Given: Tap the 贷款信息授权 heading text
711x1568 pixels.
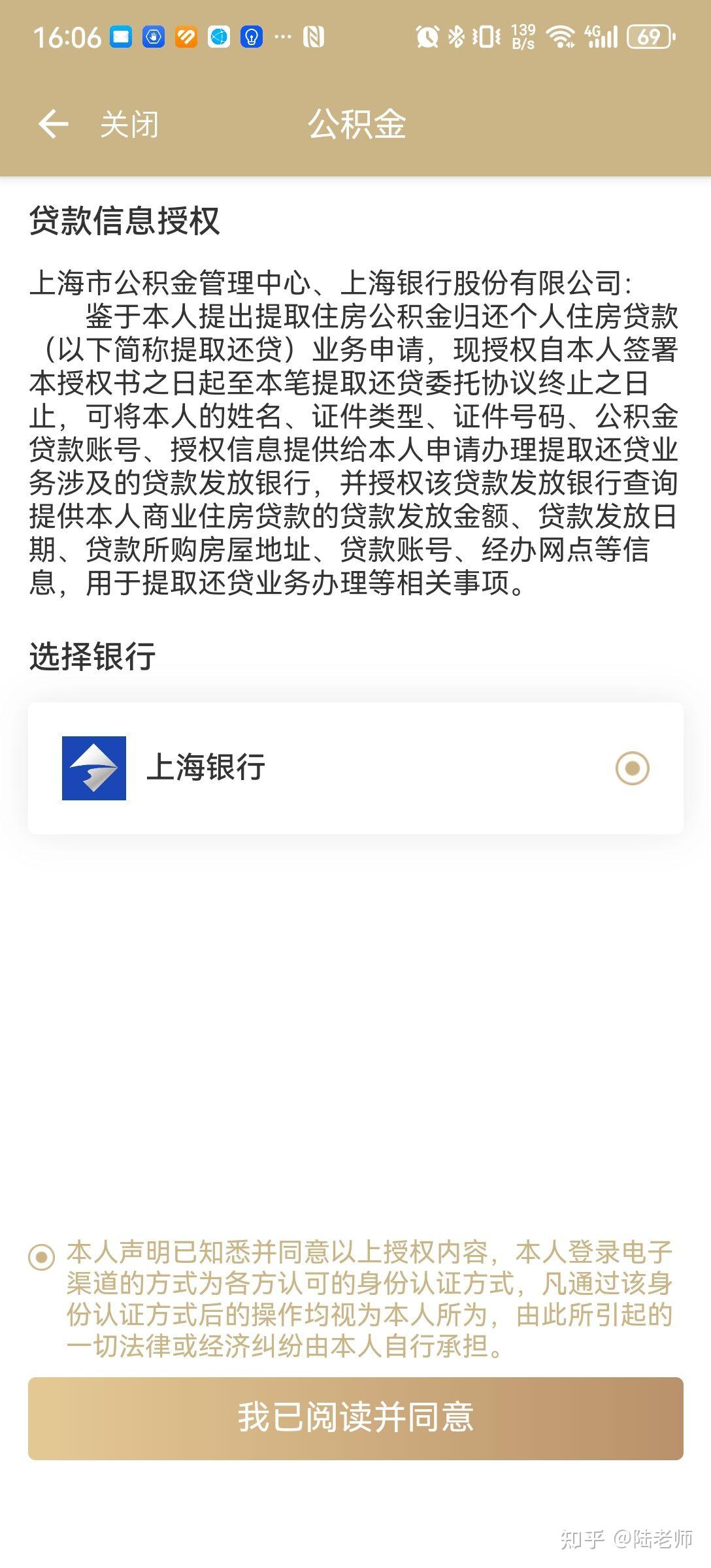Looking at the screenshot, I should pyautogui.click(x=121, y=221).
